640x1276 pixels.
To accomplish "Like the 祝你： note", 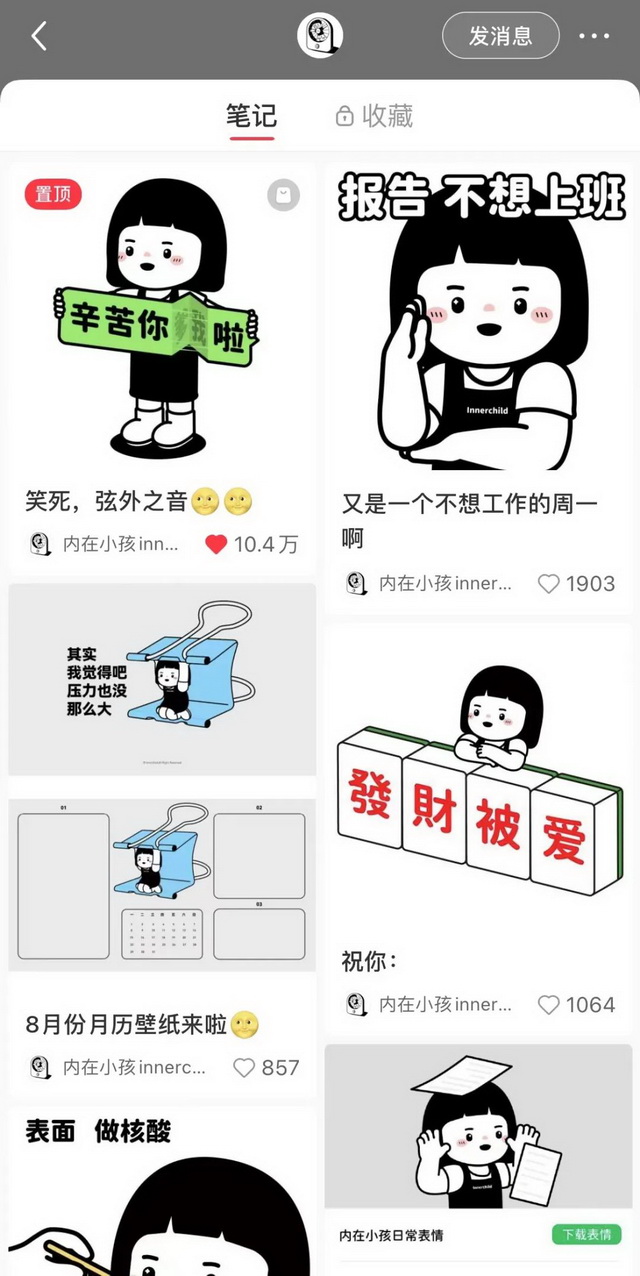I will (548, 1004).
